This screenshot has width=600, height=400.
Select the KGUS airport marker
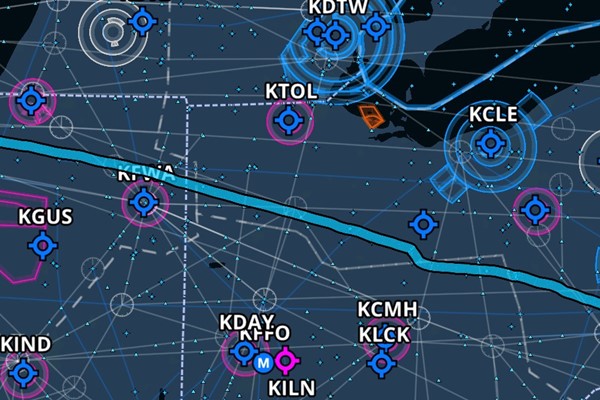coord(42,243)
